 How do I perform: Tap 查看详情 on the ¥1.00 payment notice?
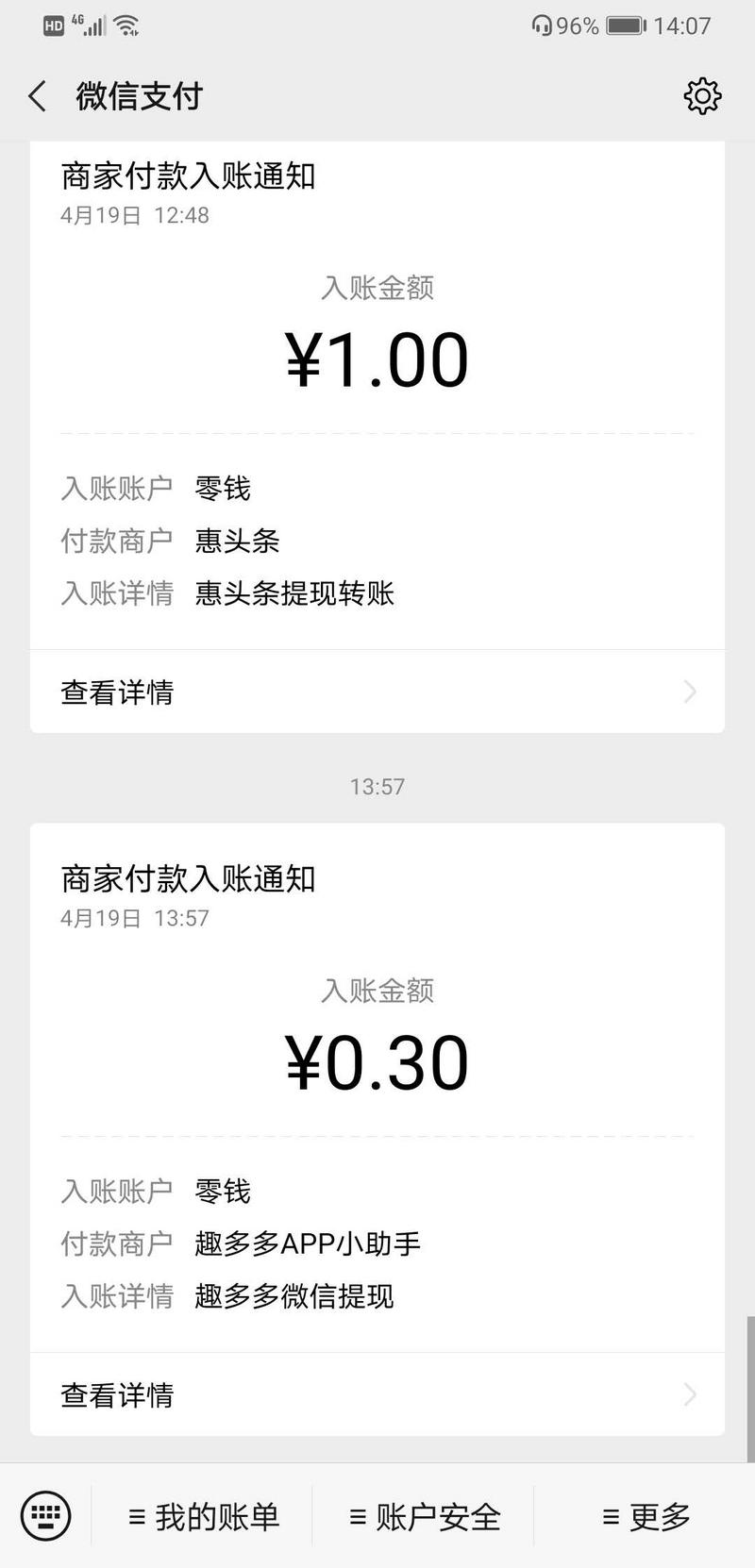(x=117, y=692)
